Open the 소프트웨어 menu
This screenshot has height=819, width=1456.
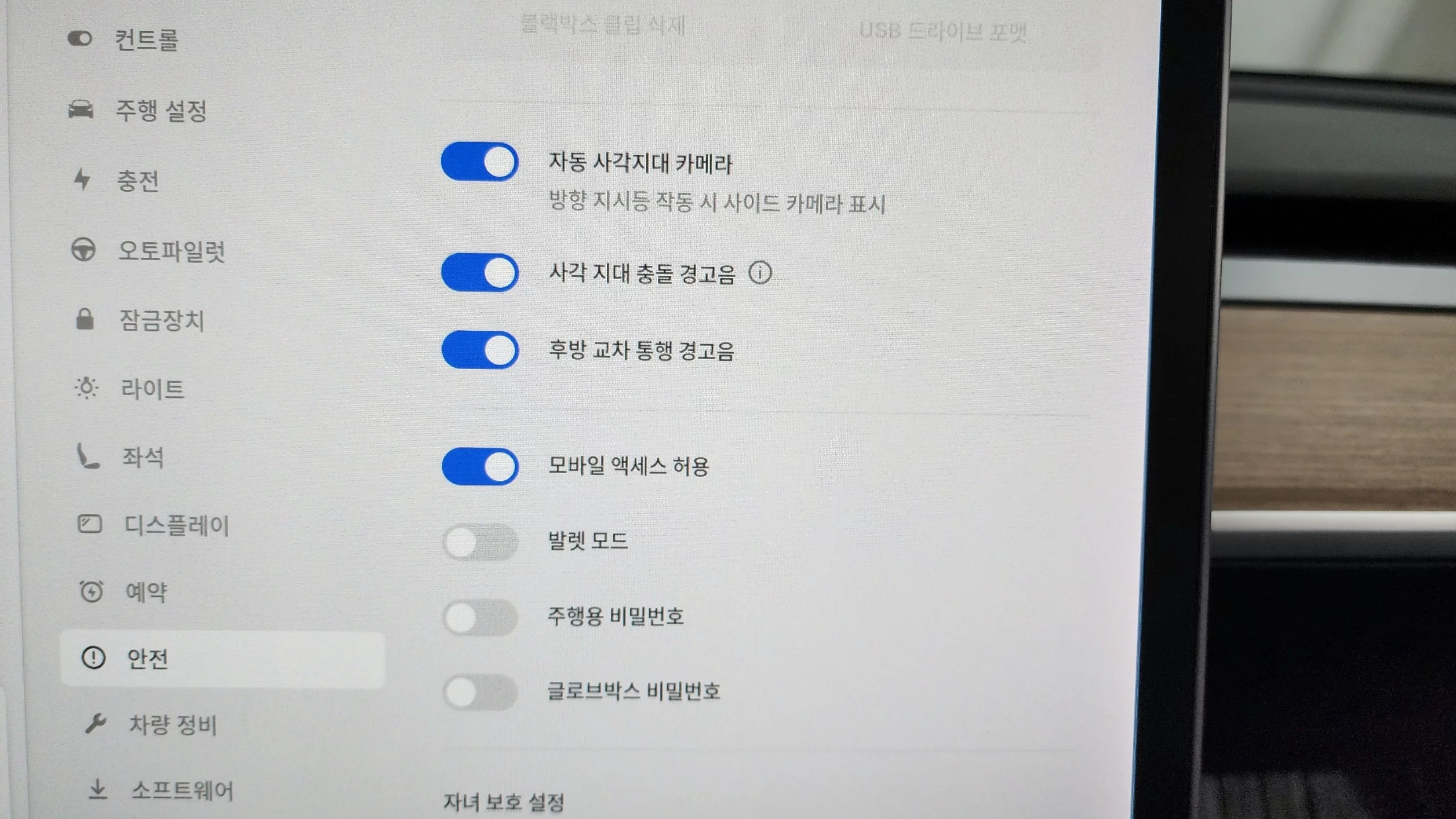pos(182,791)
